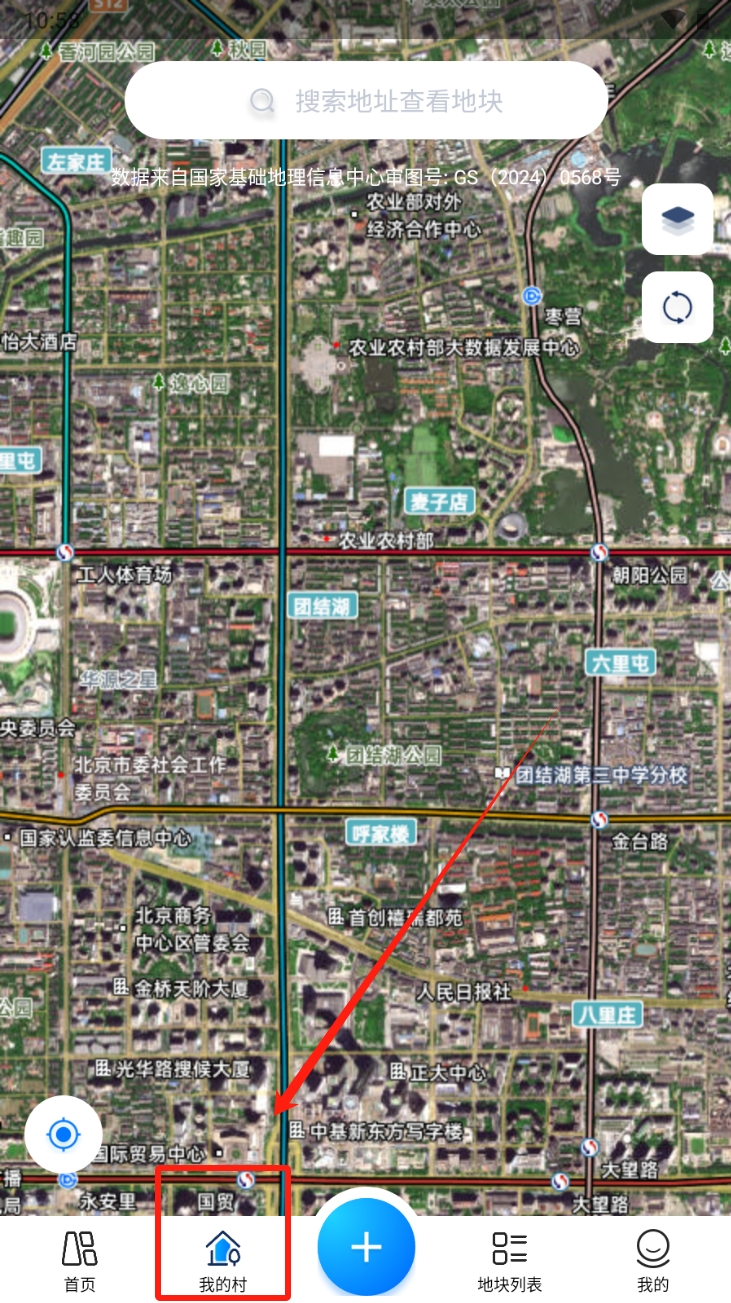Tap the circular-arrows refresh button

pyautogui.click(x=677, y=307)
